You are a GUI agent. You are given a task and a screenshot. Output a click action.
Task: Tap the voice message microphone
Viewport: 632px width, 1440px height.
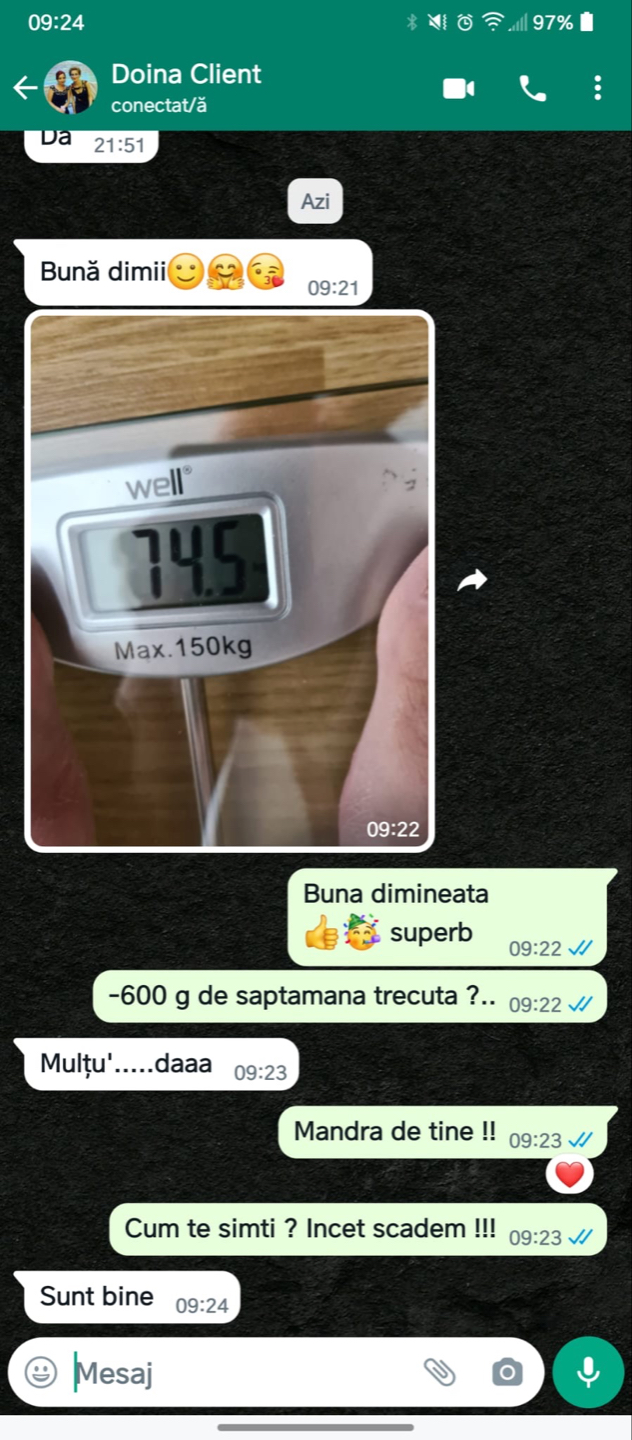coord(588,1372)
